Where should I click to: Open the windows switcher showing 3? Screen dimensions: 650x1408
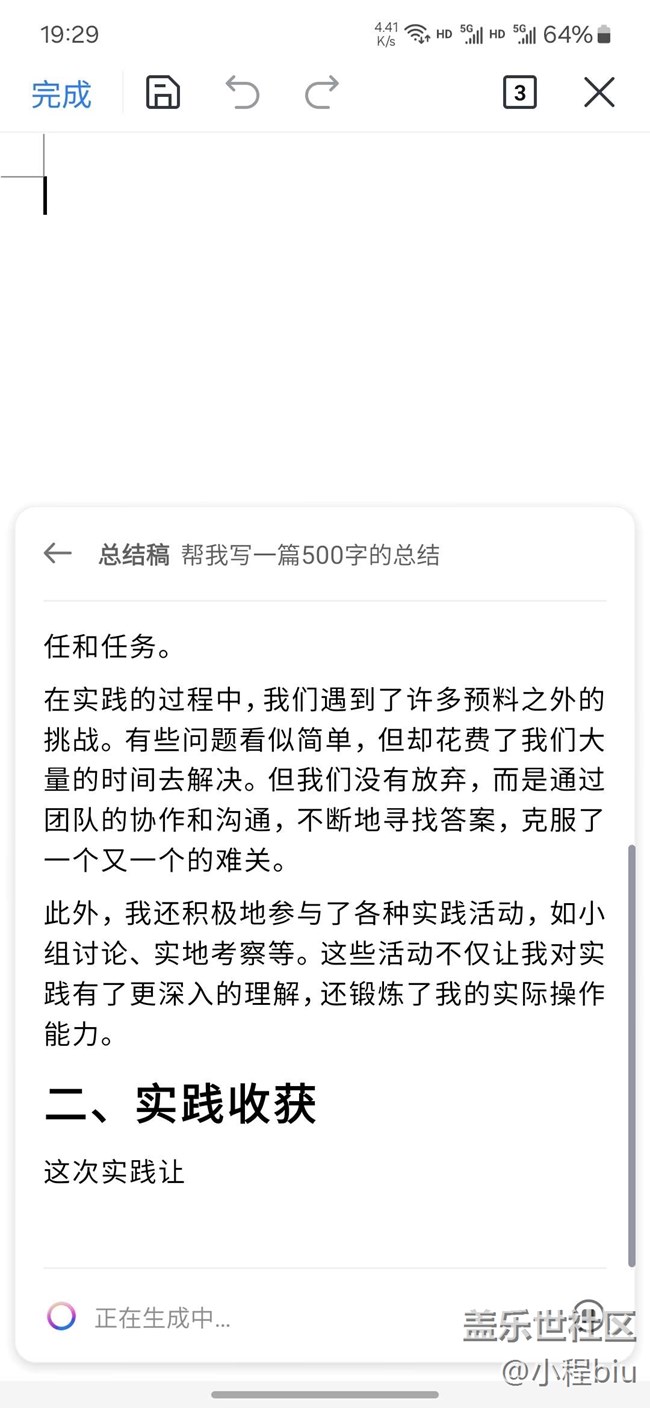pyautogui.click(x=519, y=93)
